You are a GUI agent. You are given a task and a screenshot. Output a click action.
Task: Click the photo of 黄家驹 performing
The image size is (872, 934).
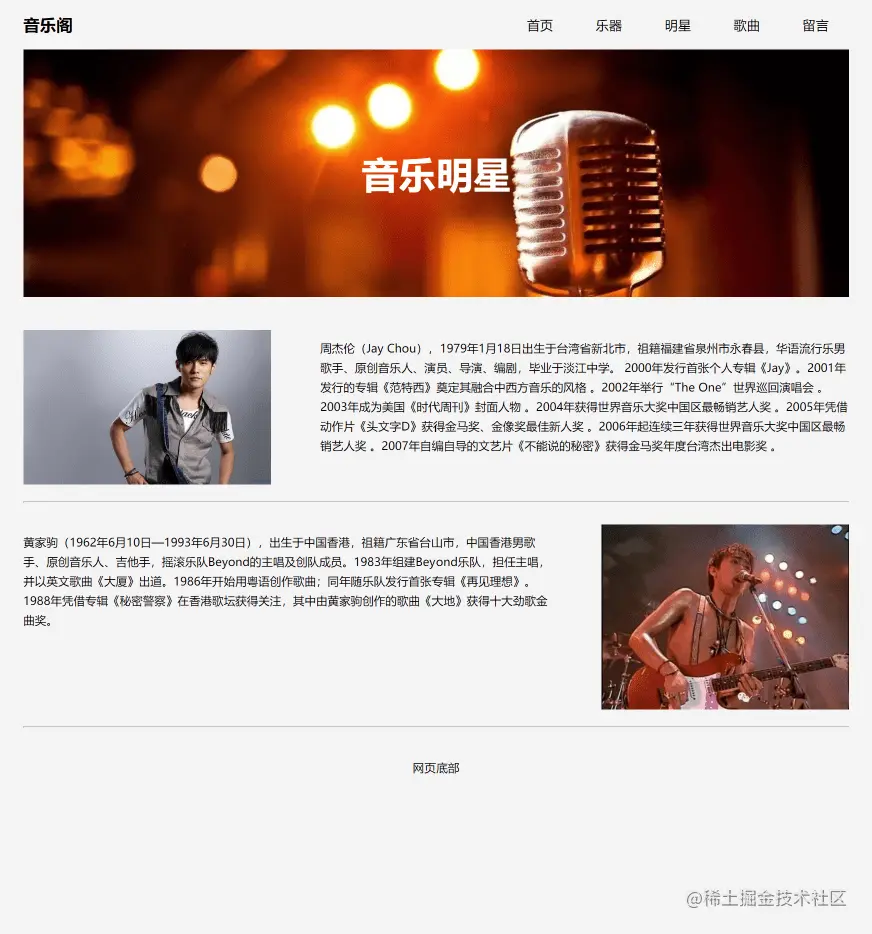pyautogui.click(x=726, y=616)
